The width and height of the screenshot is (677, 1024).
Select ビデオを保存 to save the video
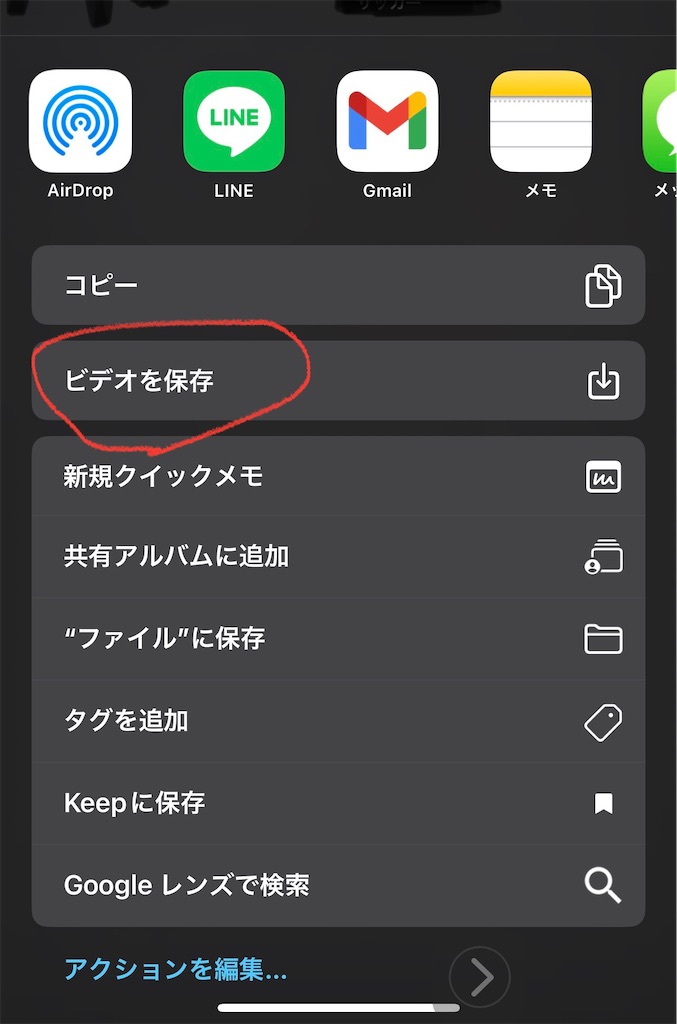point(338,381)
